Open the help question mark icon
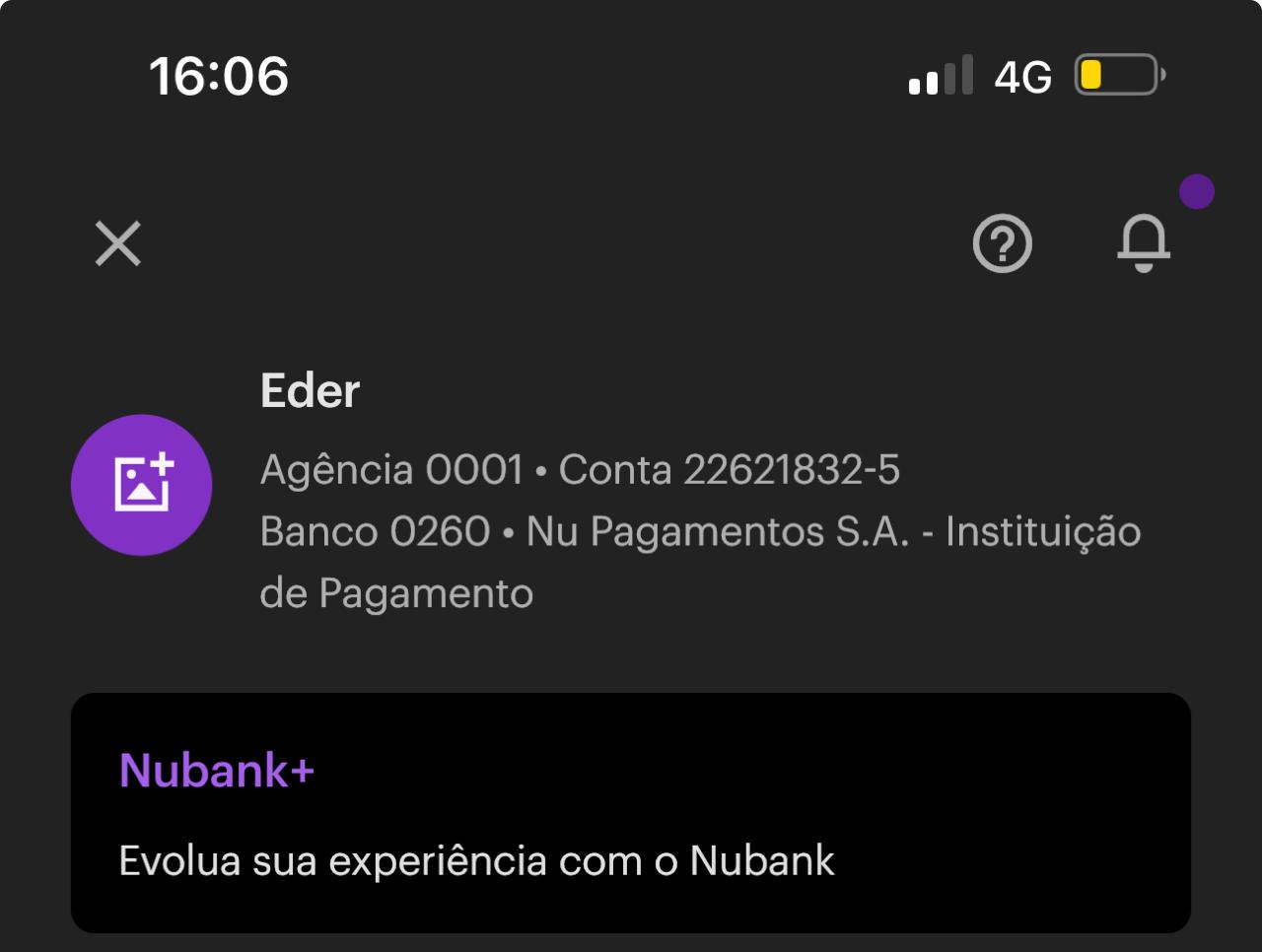The width and height of the screenshot is (1262, 952). tap(1002, 243)
